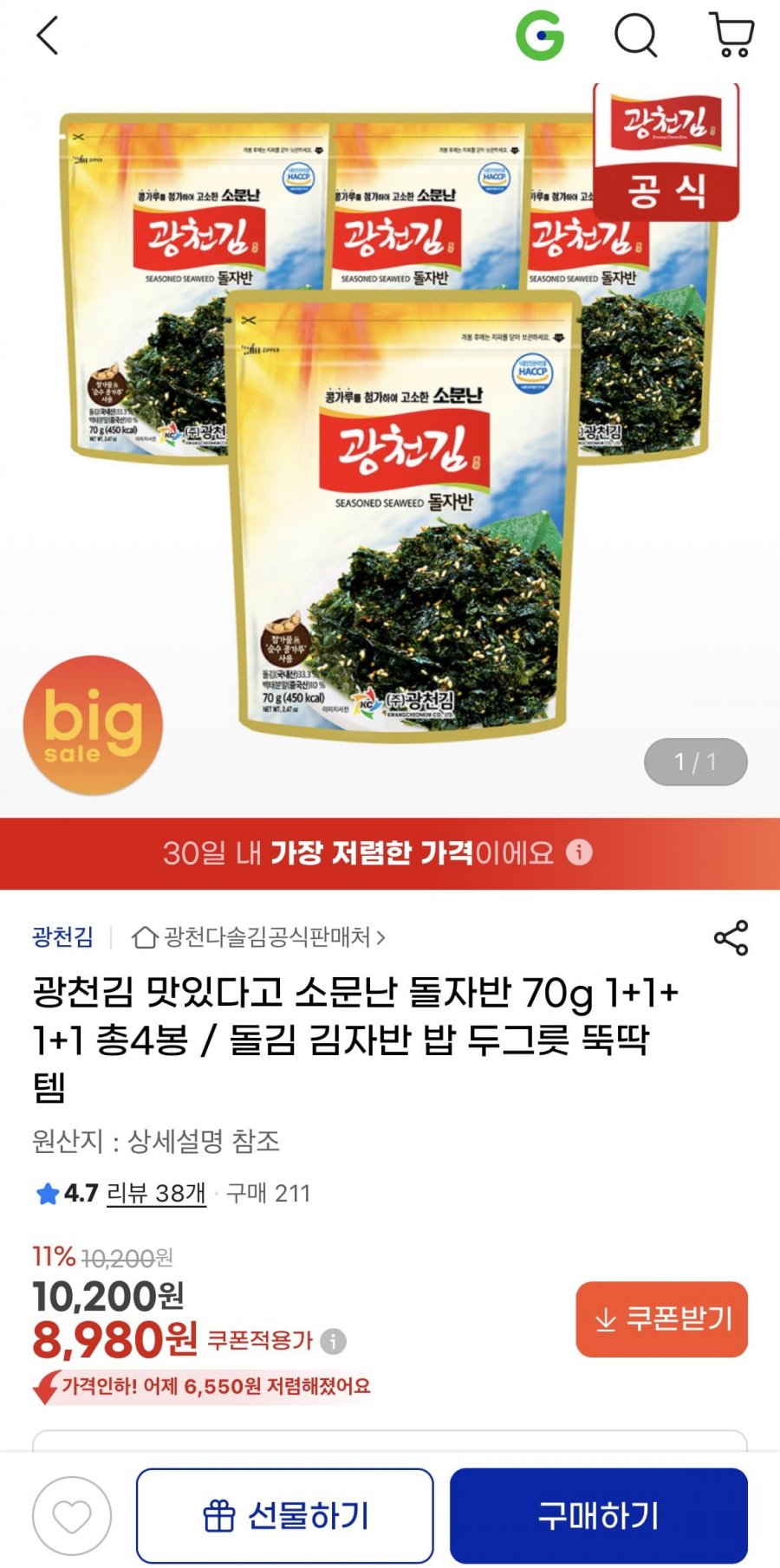Tap 선물하기 to send as gift
The image size is (780, 1568).
coord(284,1516)
